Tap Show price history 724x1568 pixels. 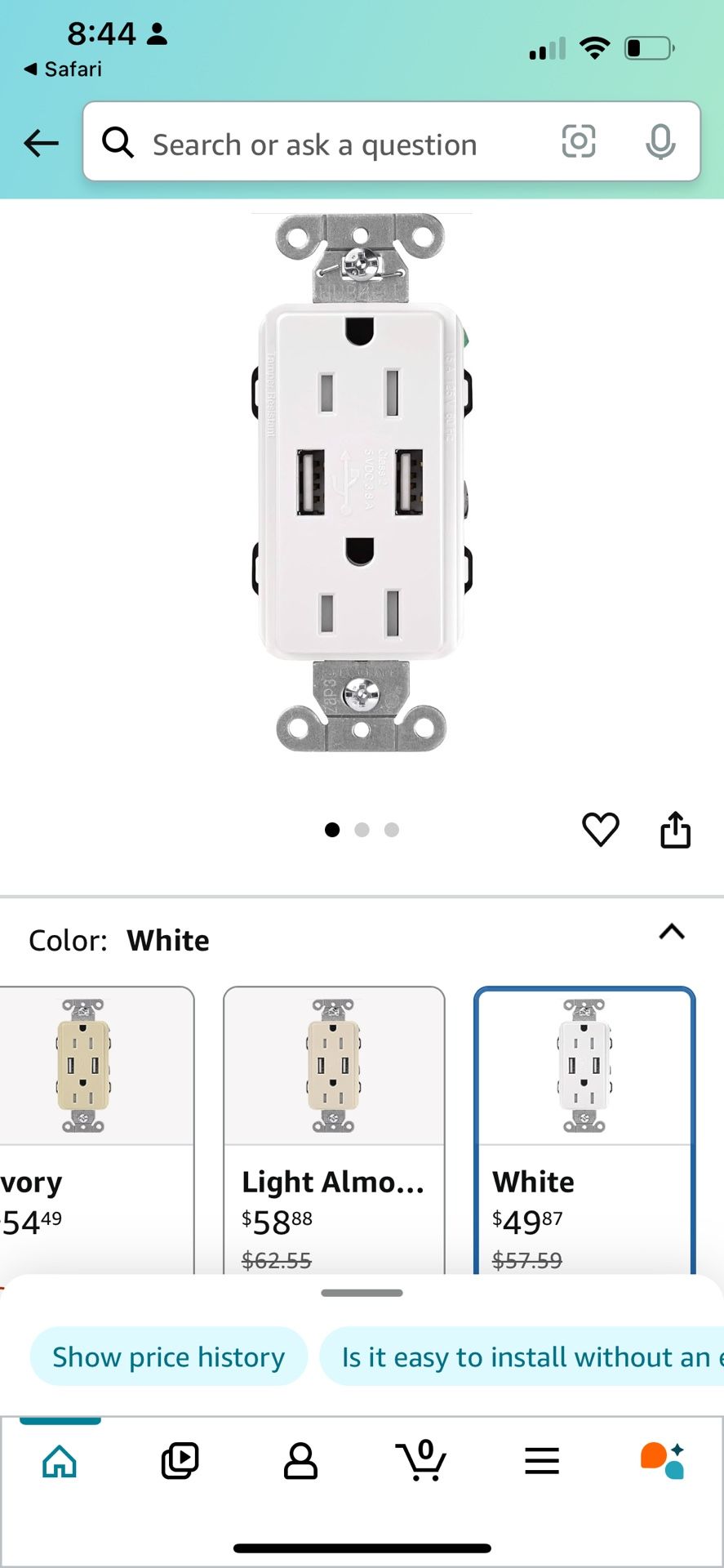tap(167, 1356)
